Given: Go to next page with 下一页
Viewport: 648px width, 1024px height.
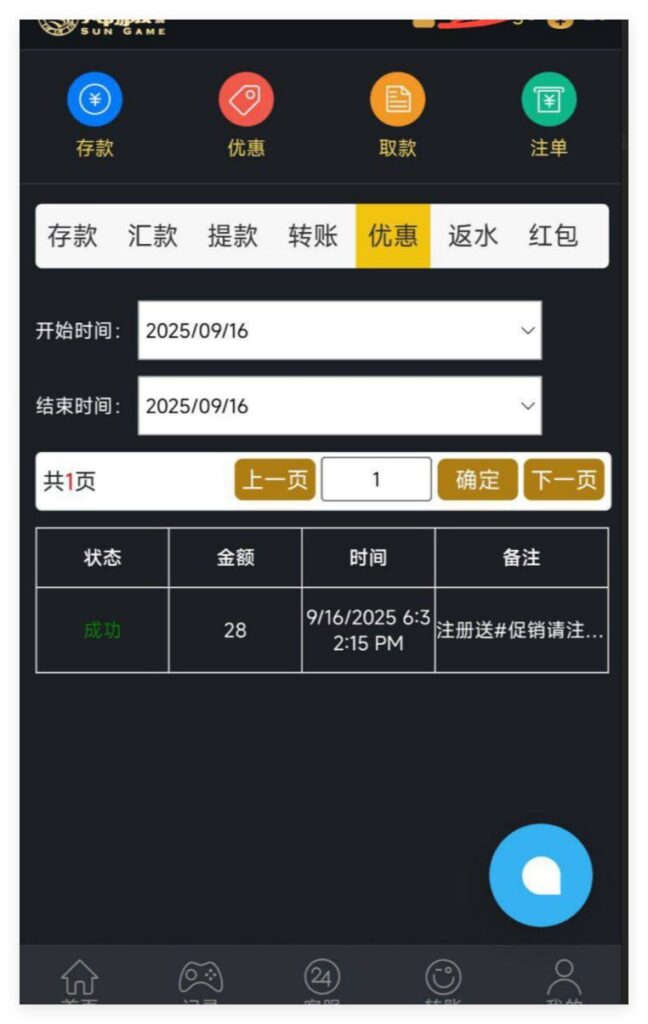Looking at the screenshot, I should tap(564, 480).
